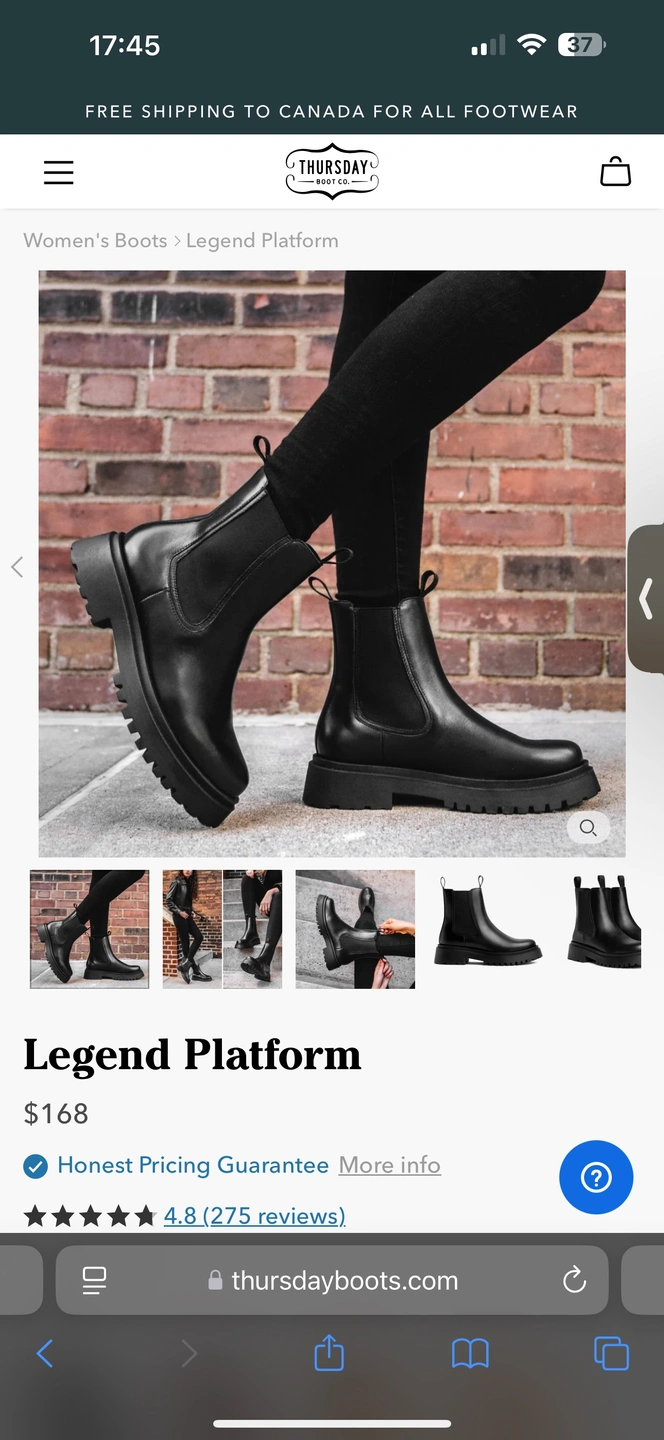Go to Thursday Boot Co. homepage logo
664x1440 pixels.
pyautogui.click(x=332, y=172)
